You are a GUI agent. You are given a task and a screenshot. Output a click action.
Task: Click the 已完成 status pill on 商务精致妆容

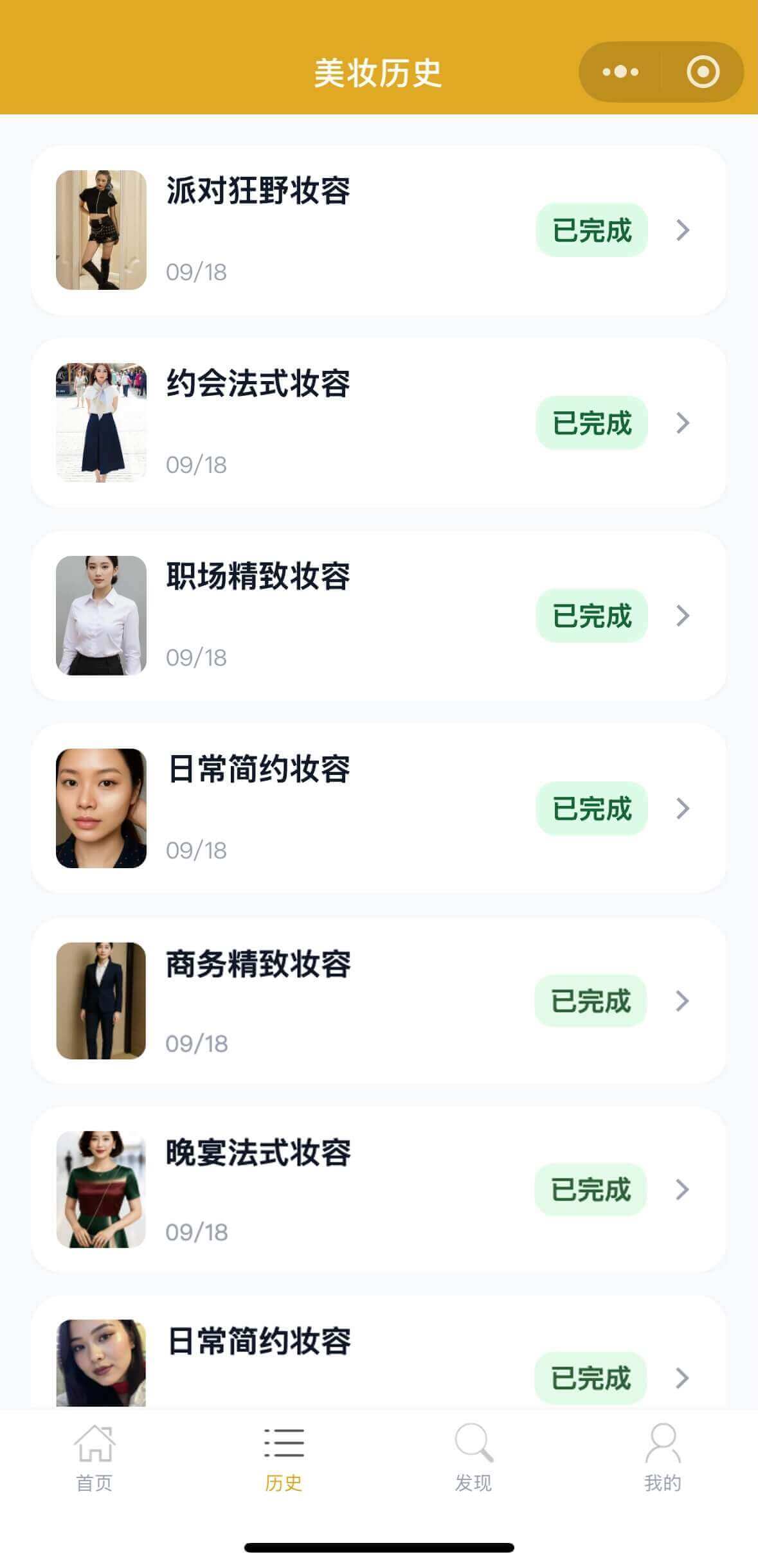(590, 1001)
